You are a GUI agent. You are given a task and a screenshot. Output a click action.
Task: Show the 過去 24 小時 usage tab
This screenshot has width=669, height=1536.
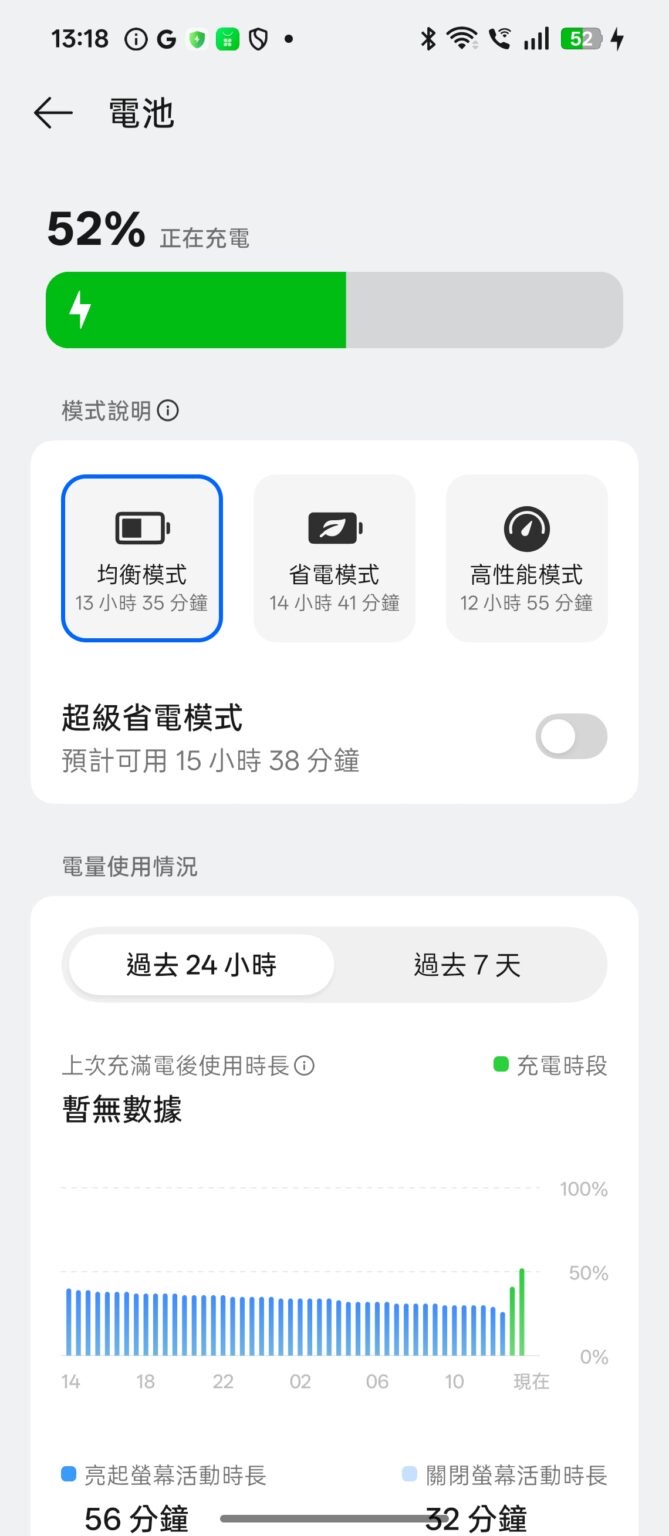pyautogui.click(x=201, y=965)
